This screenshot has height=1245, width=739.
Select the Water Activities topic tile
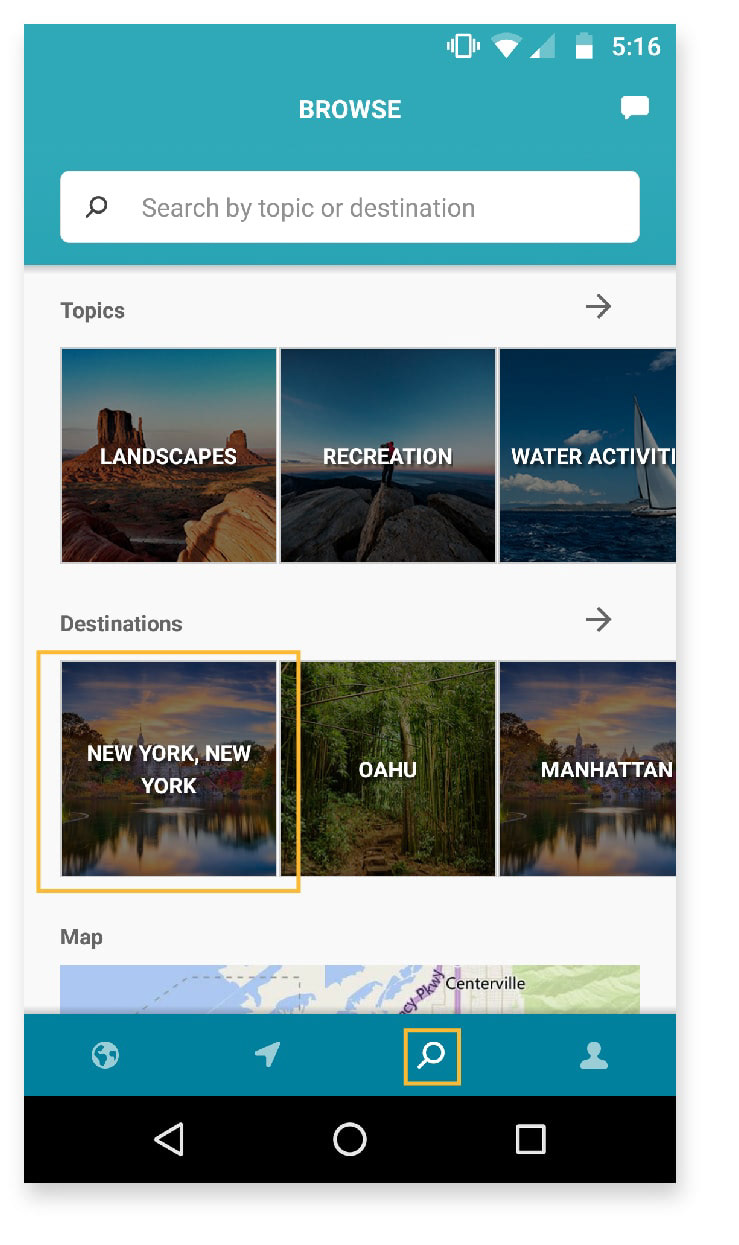point(588,455)
